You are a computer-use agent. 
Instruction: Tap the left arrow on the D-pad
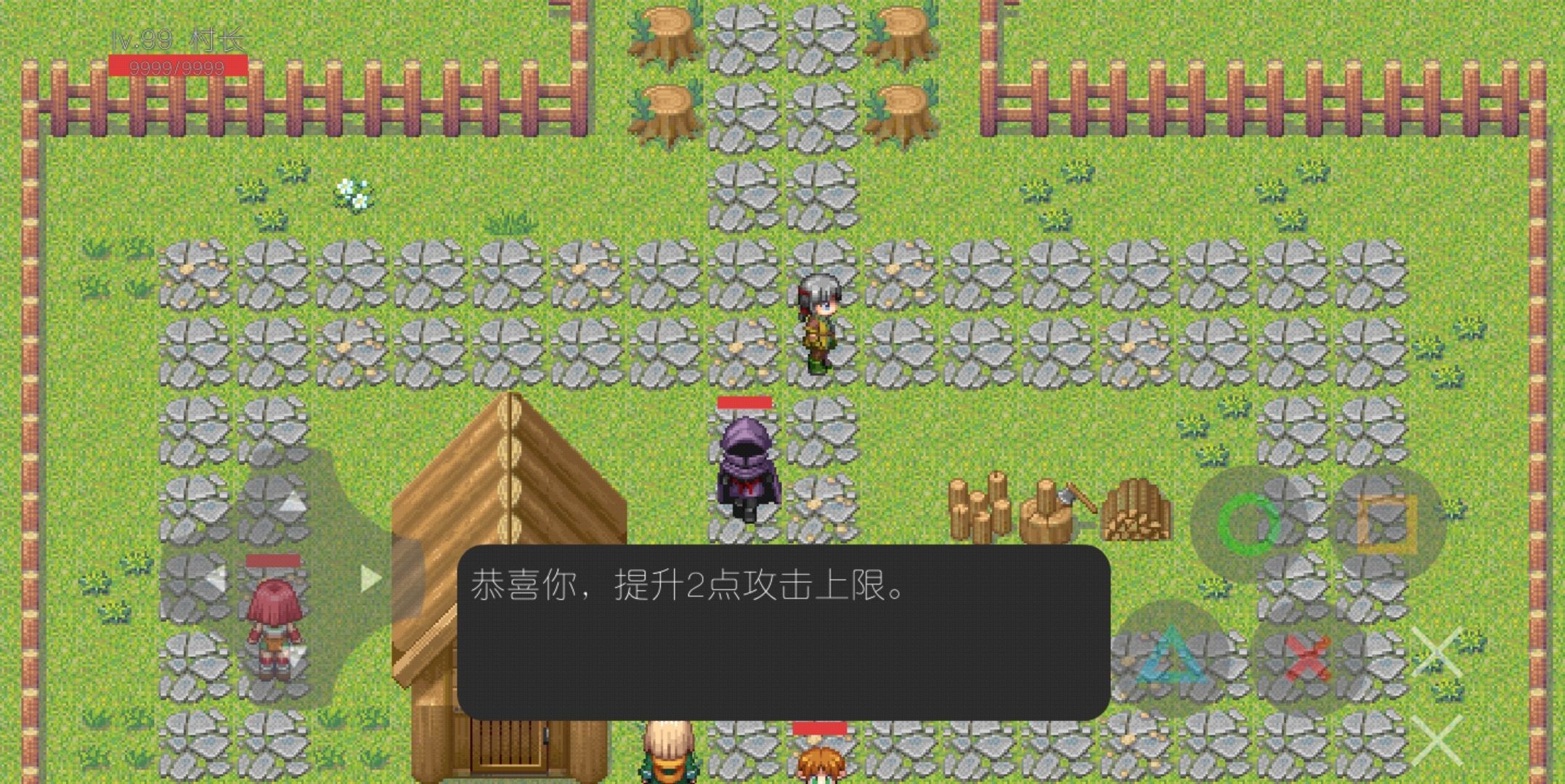216,579
